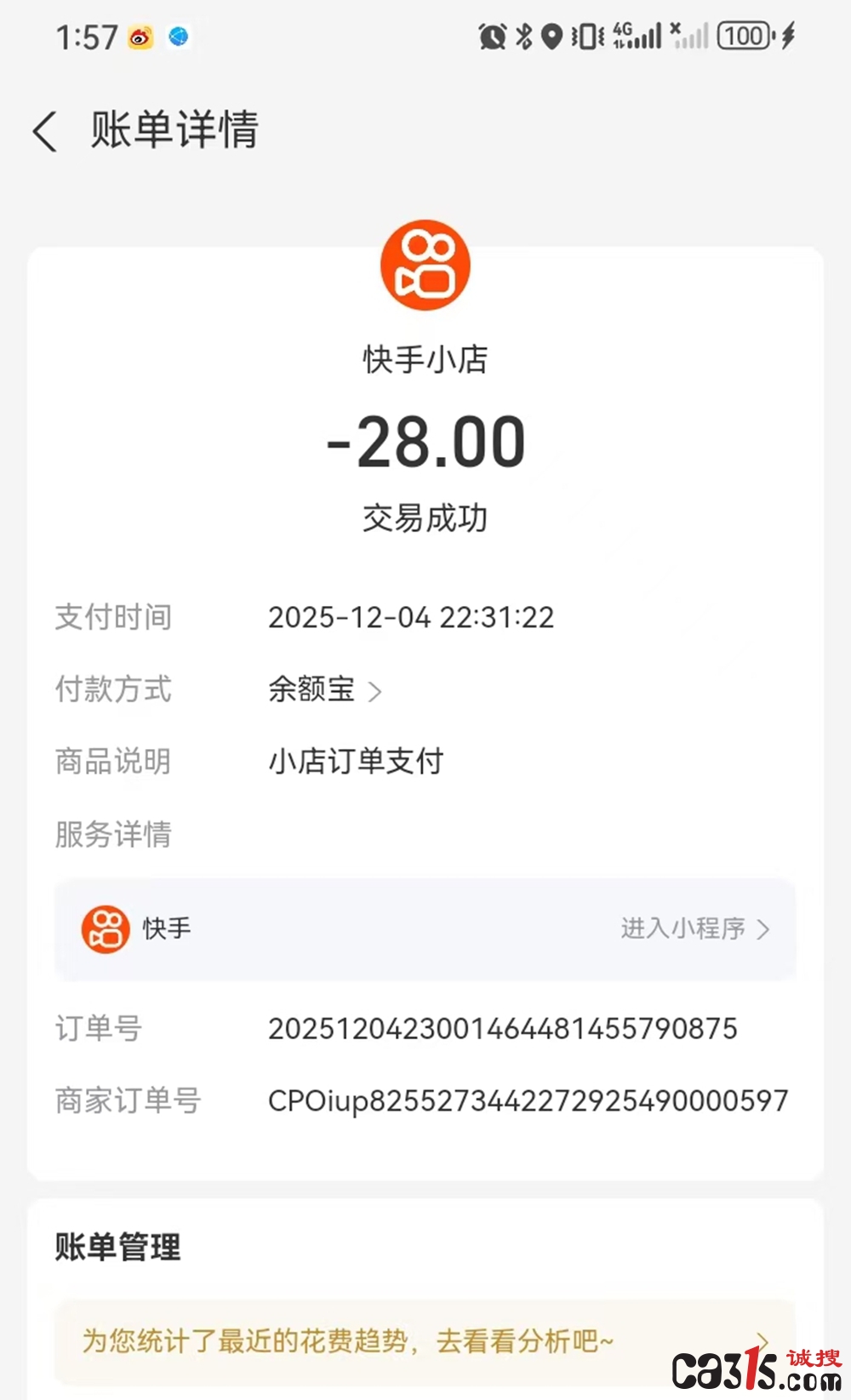Select the 余额宝 payment method text

pos(311,690)
